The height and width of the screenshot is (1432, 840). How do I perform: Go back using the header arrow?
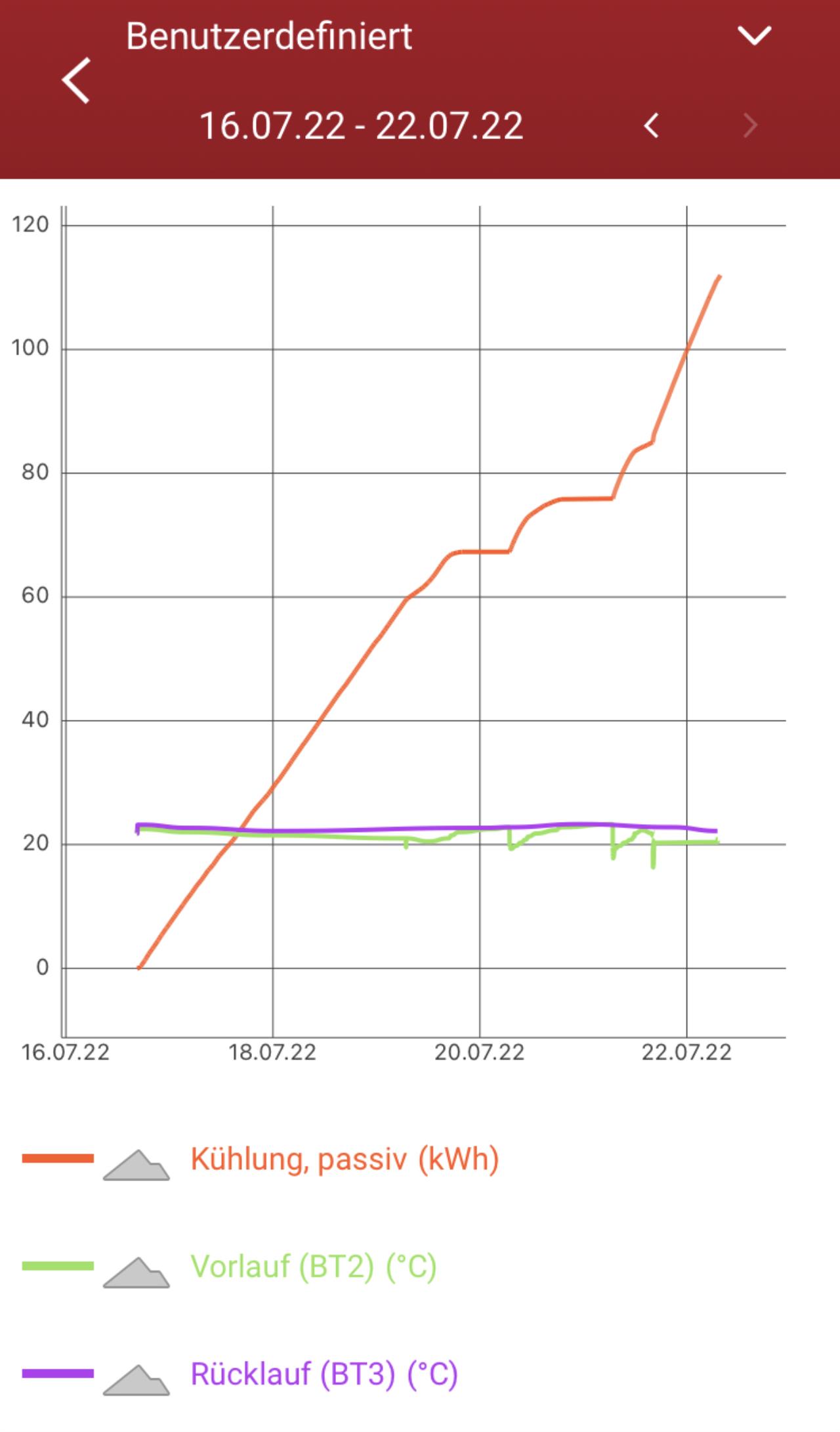pos(76,81)
